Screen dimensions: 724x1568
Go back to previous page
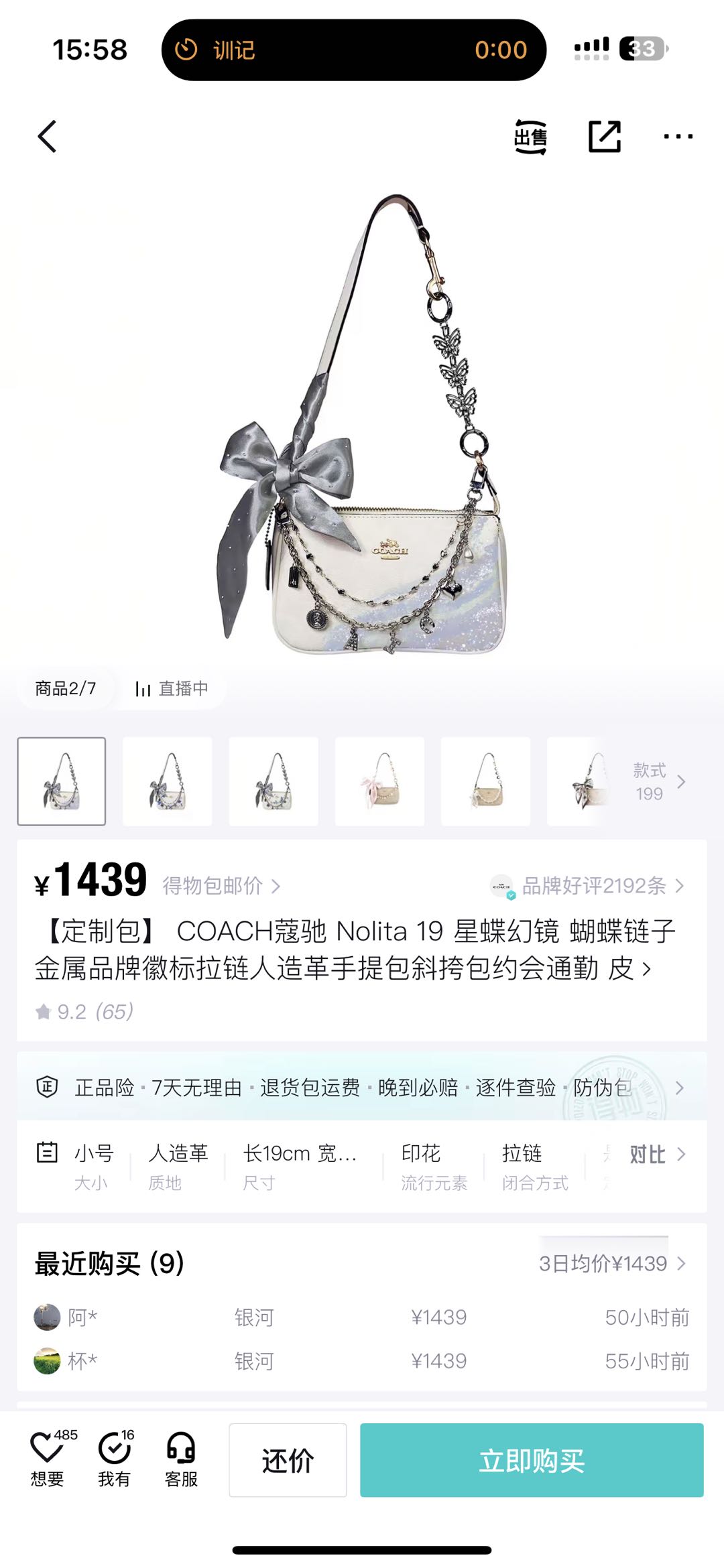[x=47, y=137]
